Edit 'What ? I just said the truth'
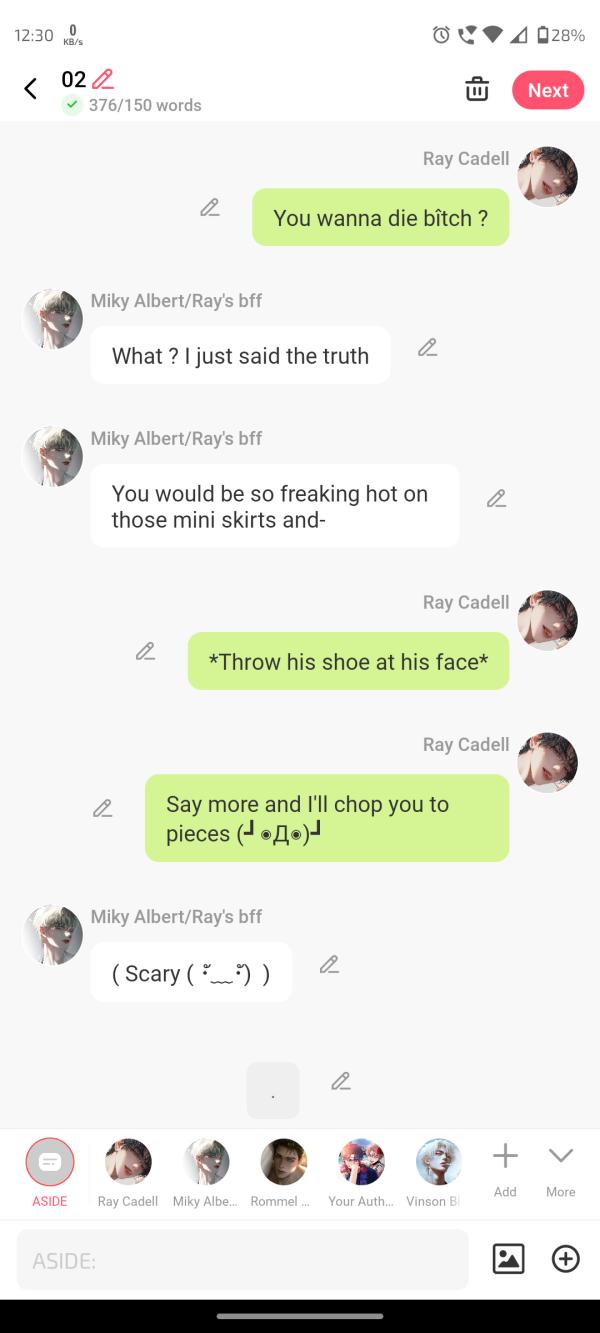600x1333 pixels. click(427, 347)
